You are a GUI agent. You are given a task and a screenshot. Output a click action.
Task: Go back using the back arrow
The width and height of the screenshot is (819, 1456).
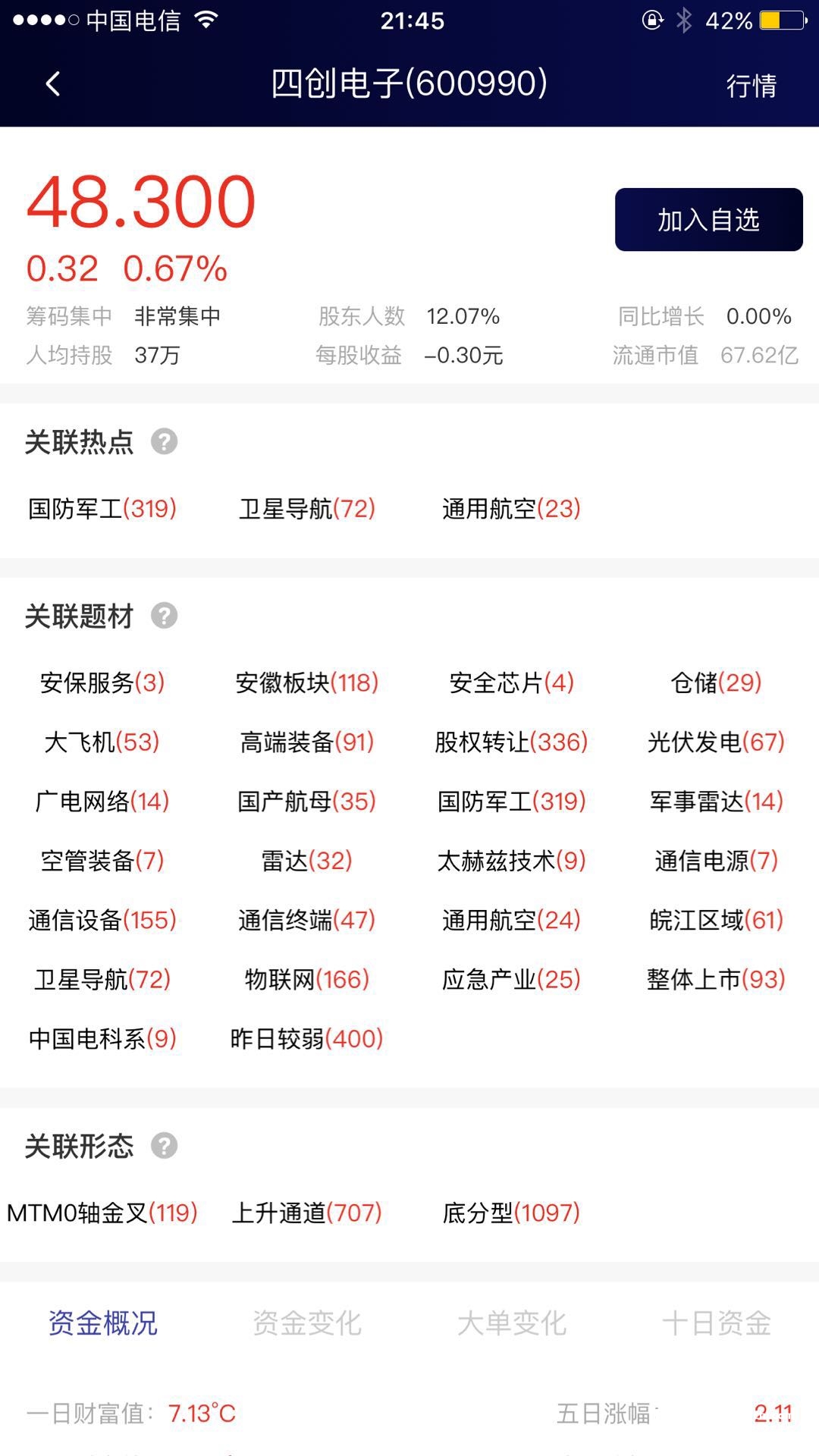pos(53,84)
